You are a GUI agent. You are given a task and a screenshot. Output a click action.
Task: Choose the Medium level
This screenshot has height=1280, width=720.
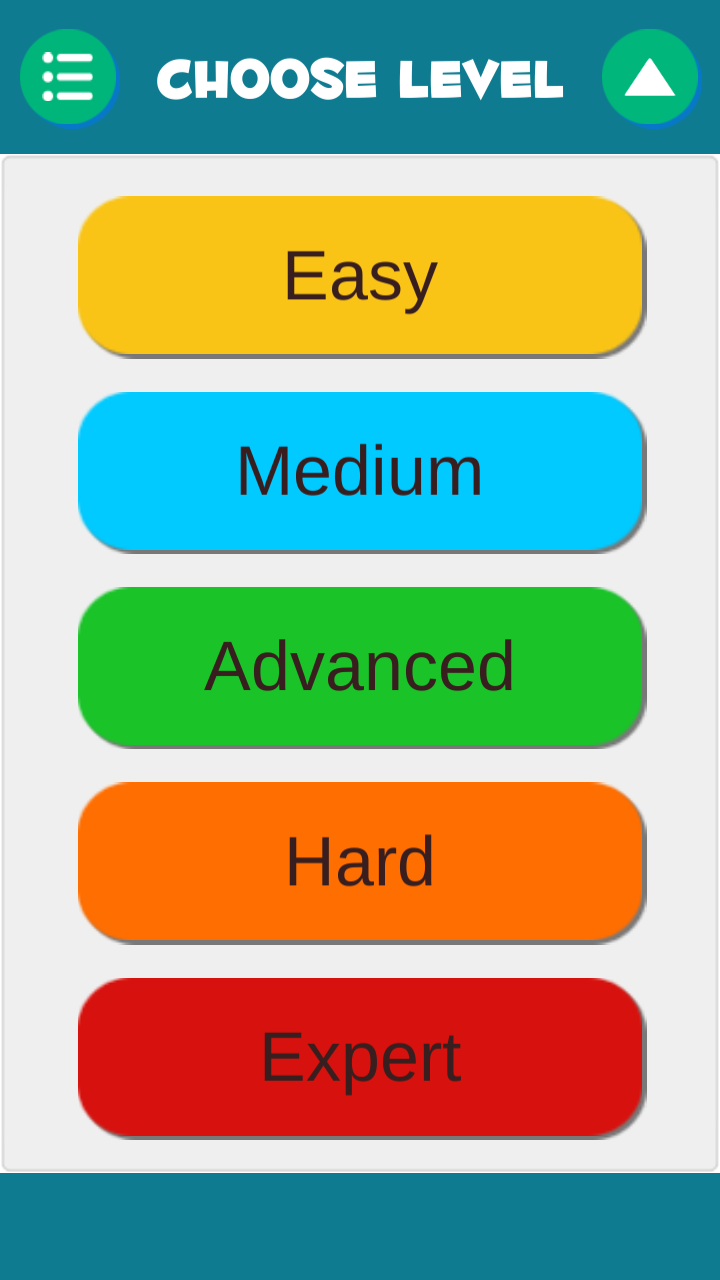tap(360, 470)
